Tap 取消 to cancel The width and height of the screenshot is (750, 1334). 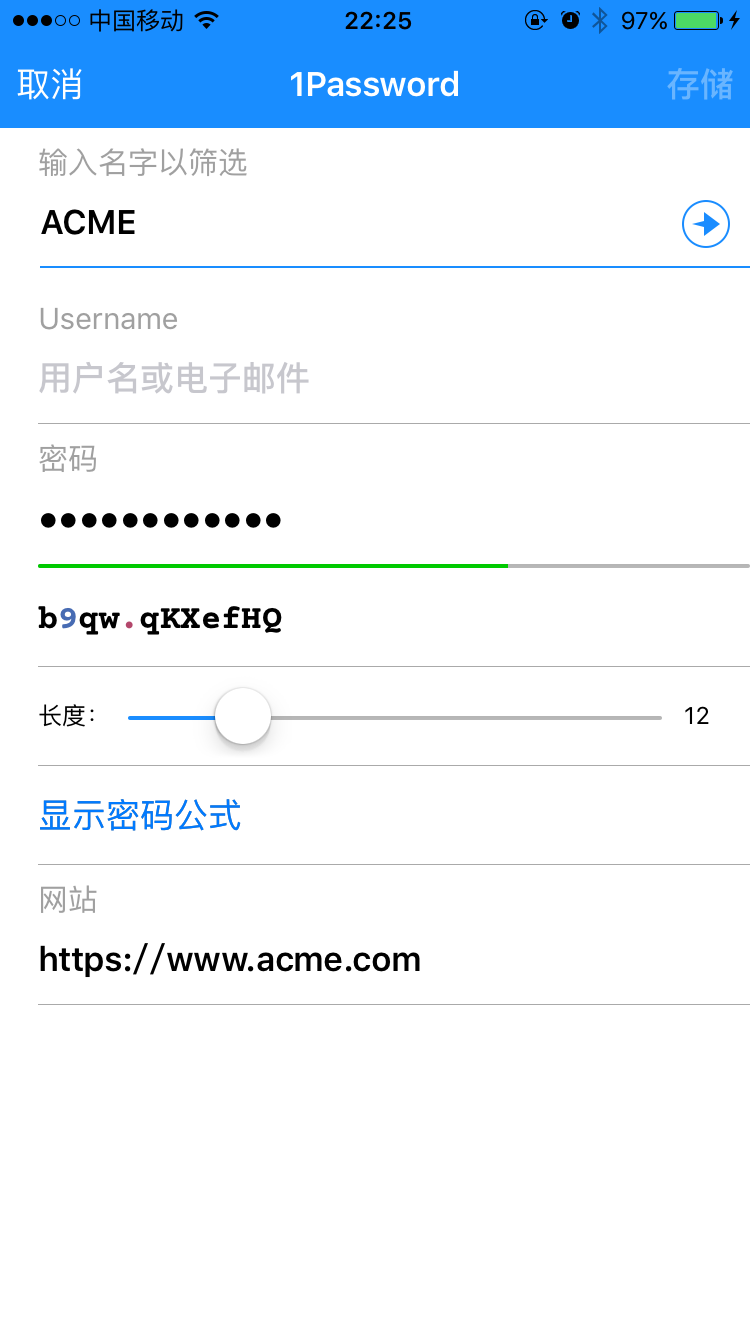[50, 85]
